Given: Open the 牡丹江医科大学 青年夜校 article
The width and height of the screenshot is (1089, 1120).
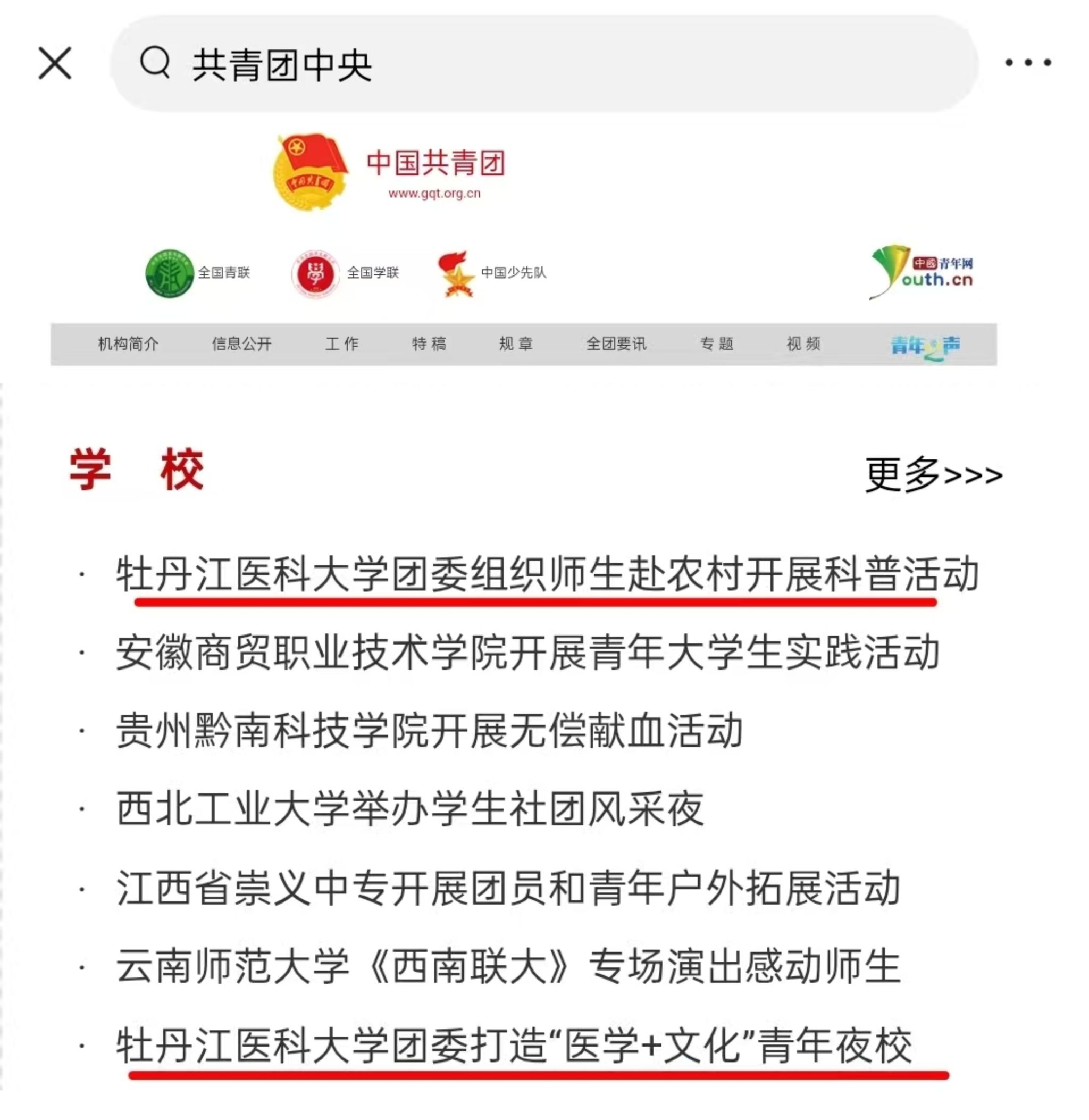Looking at the screenshot, I should [x=513, y=1046].
